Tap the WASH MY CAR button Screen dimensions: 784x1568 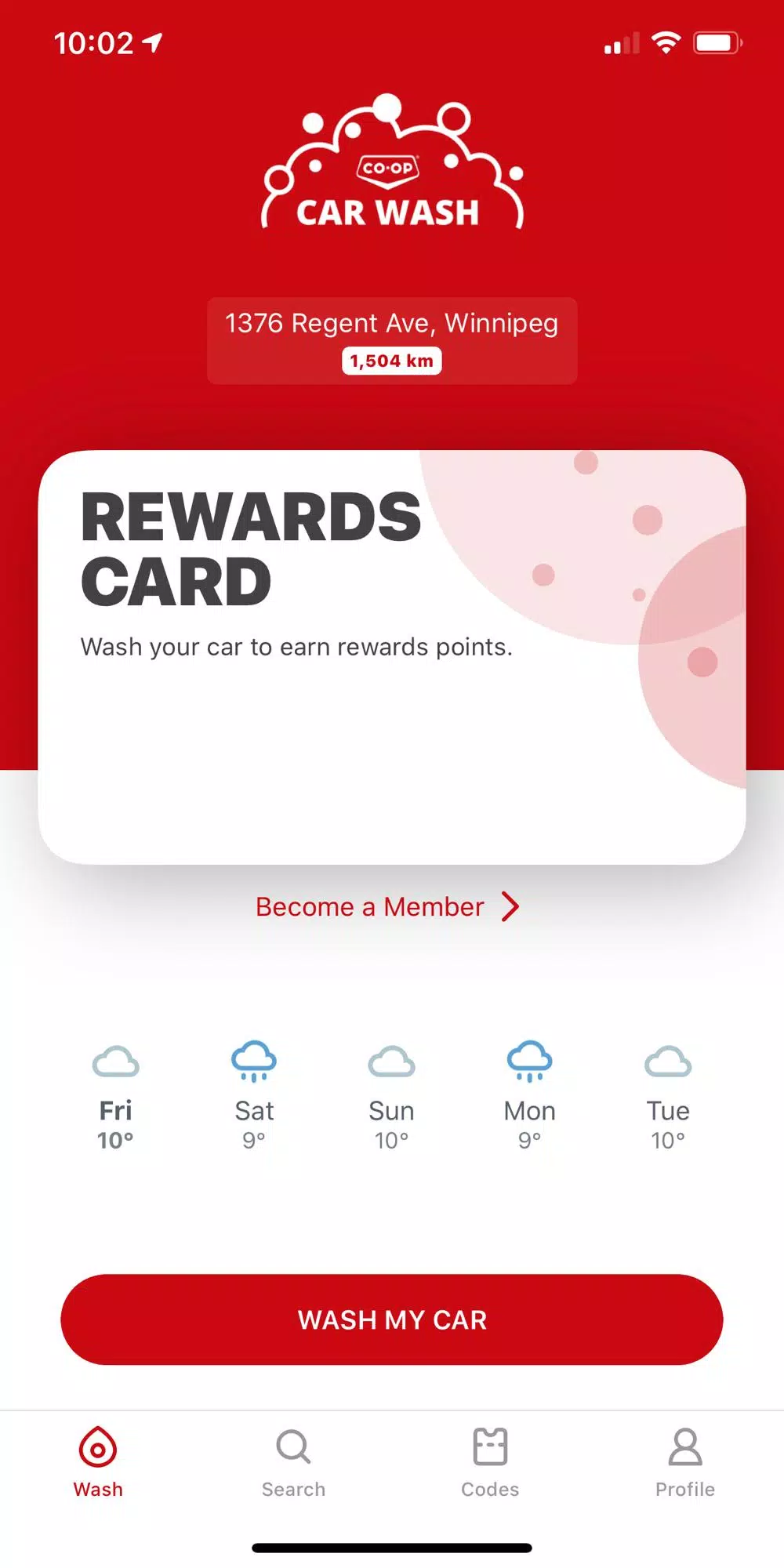point(392,1319)
